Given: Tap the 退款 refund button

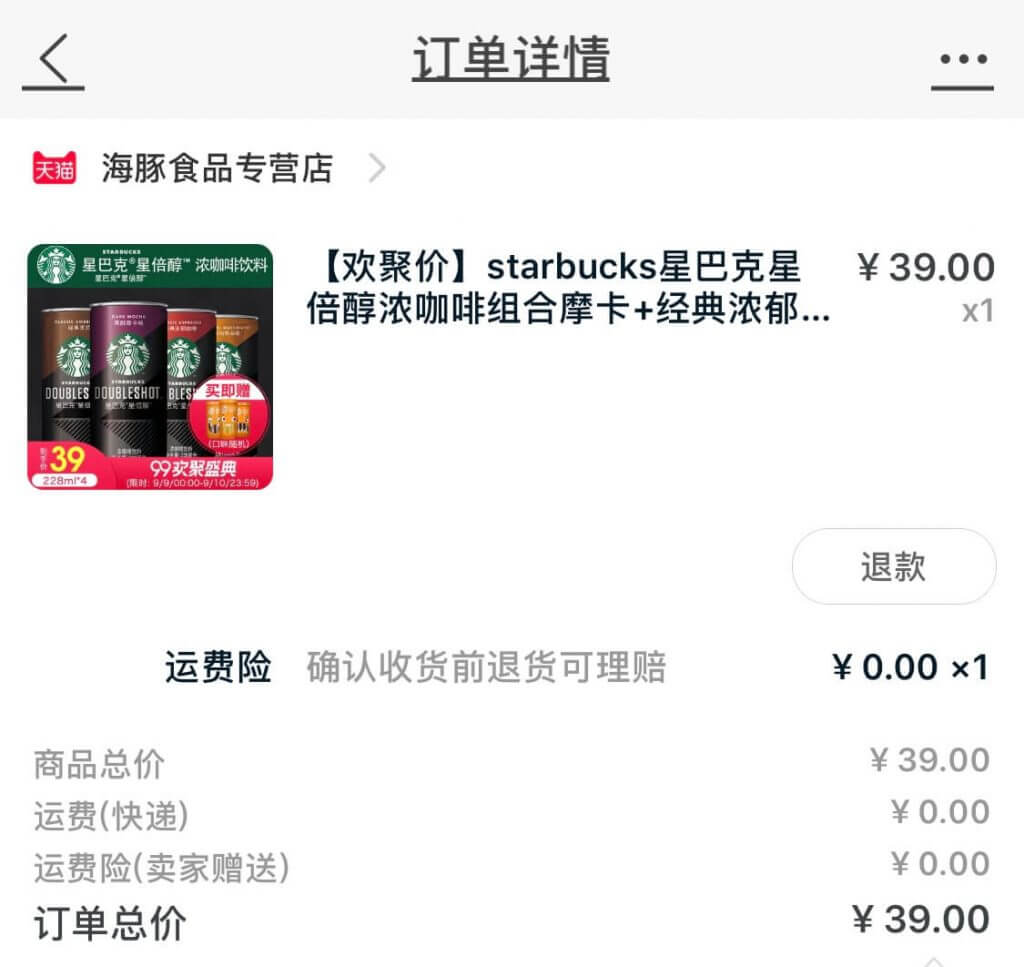Looking at the screenshot, I should [x=893, y=566].
